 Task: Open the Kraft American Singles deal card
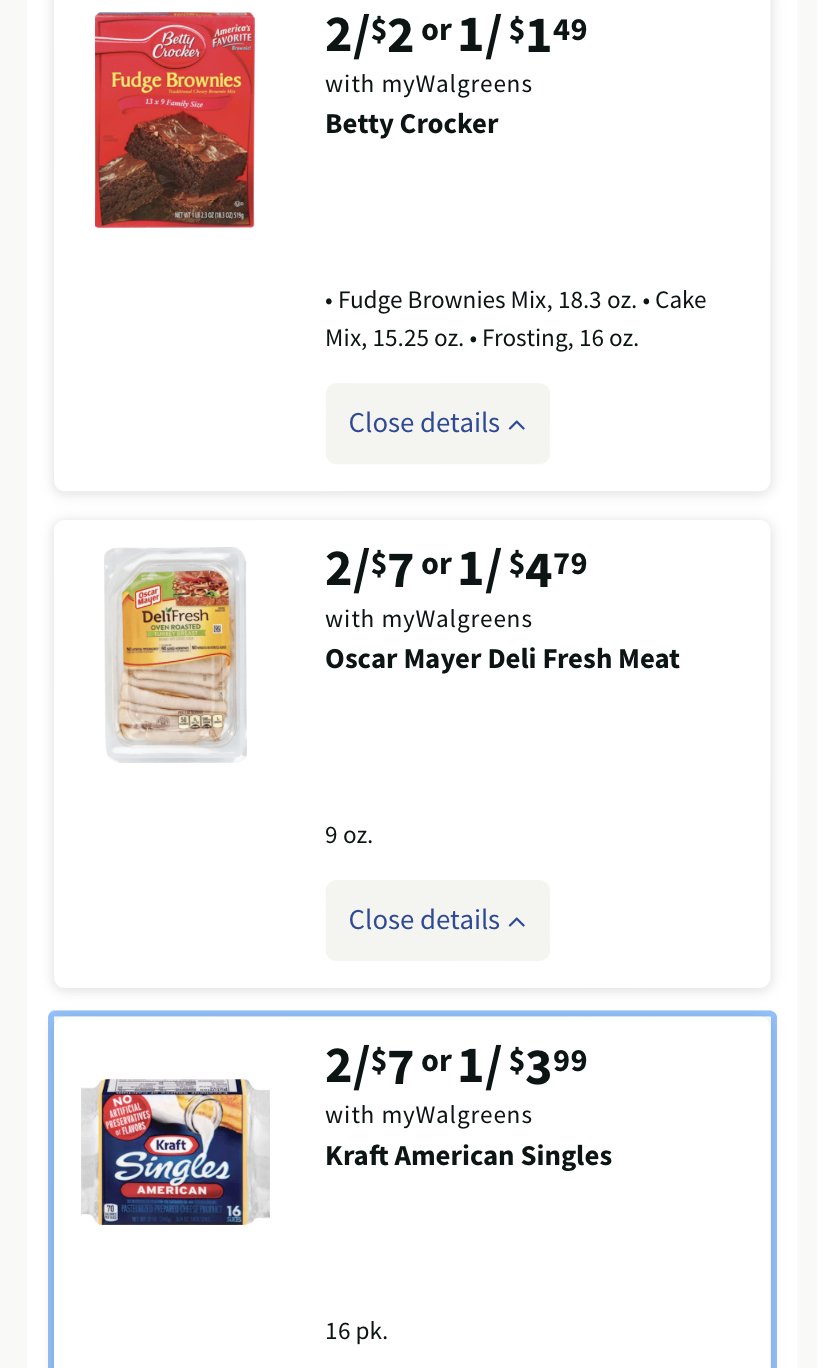tap(412, 1190)
